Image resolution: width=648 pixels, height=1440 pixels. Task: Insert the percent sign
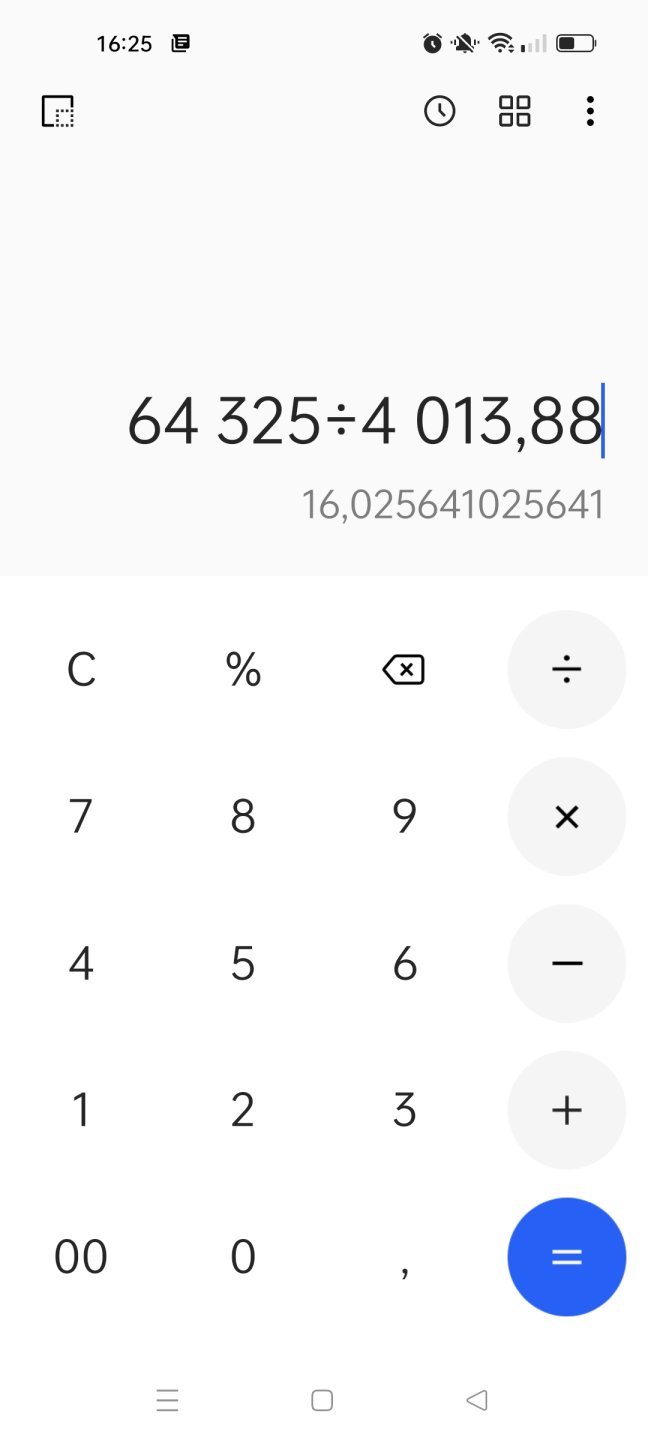tap(243, 670)
